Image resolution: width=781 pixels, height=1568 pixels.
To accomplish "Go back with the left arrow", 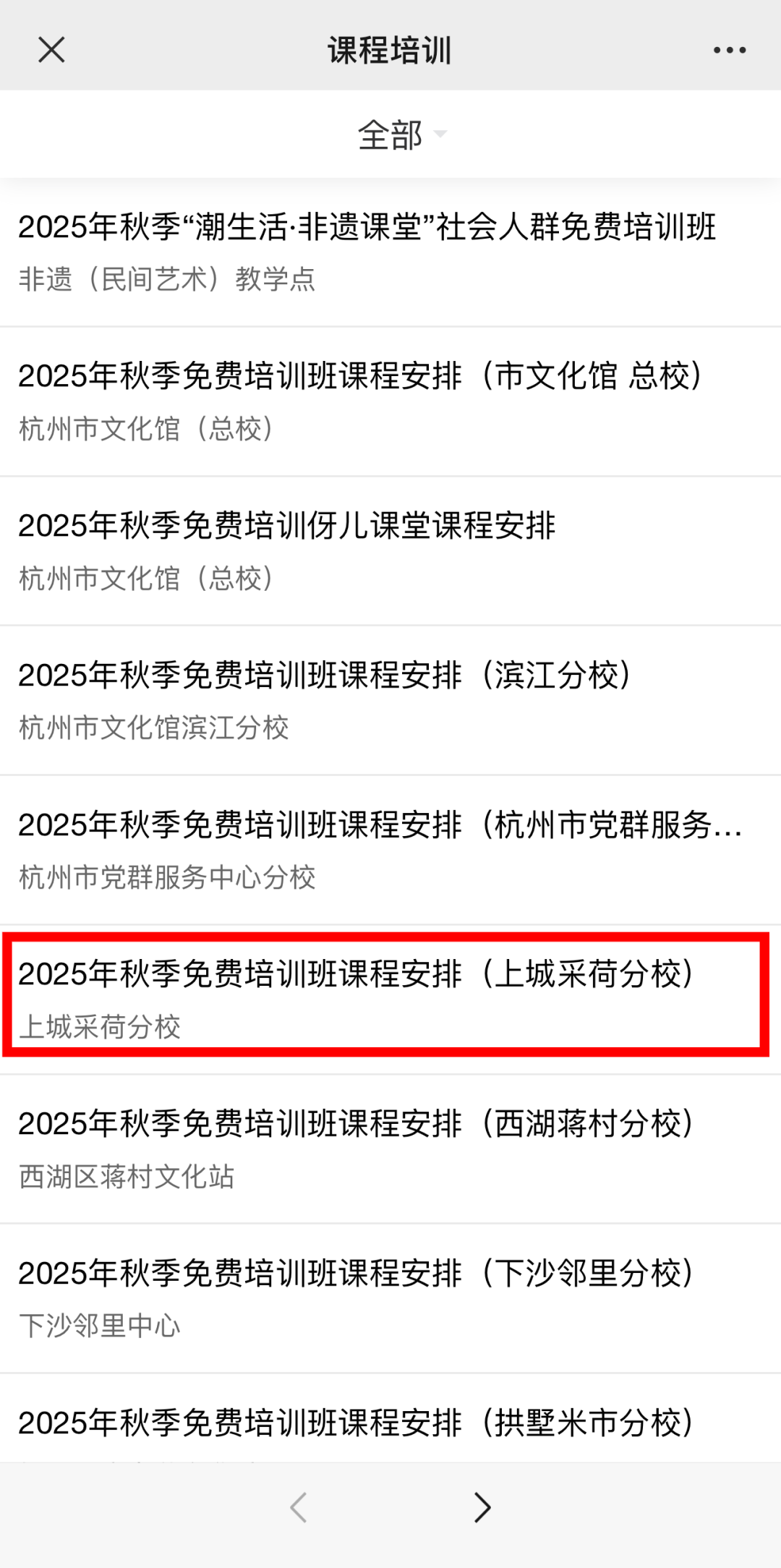I will (x=299, y=1507).
